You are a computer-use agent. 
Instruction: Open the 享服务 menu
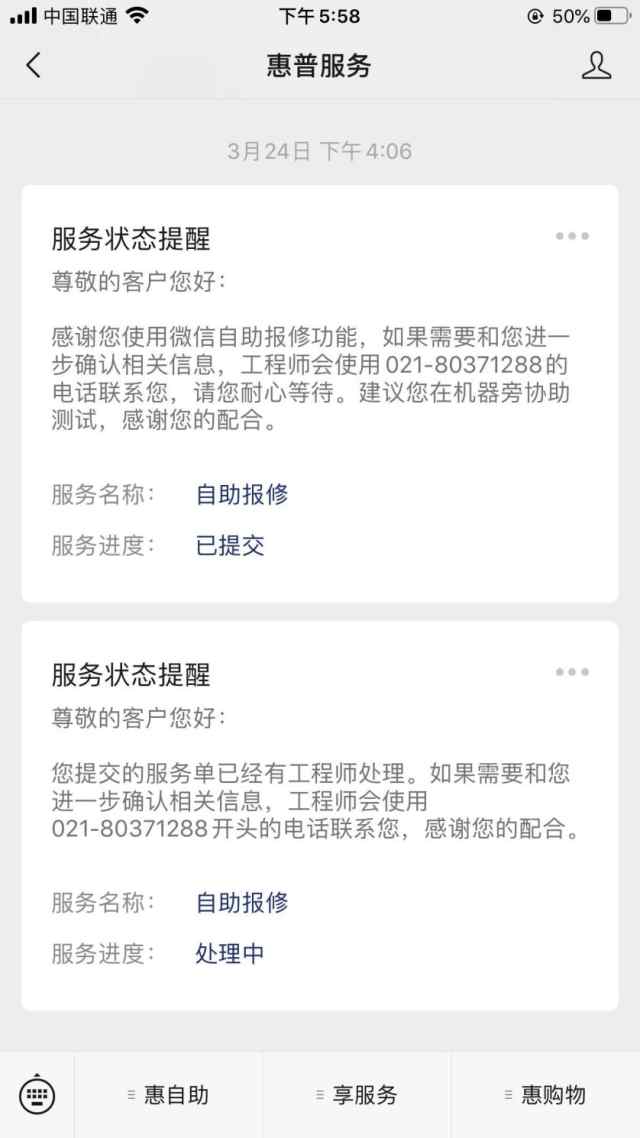click(x=356, y=1095)
